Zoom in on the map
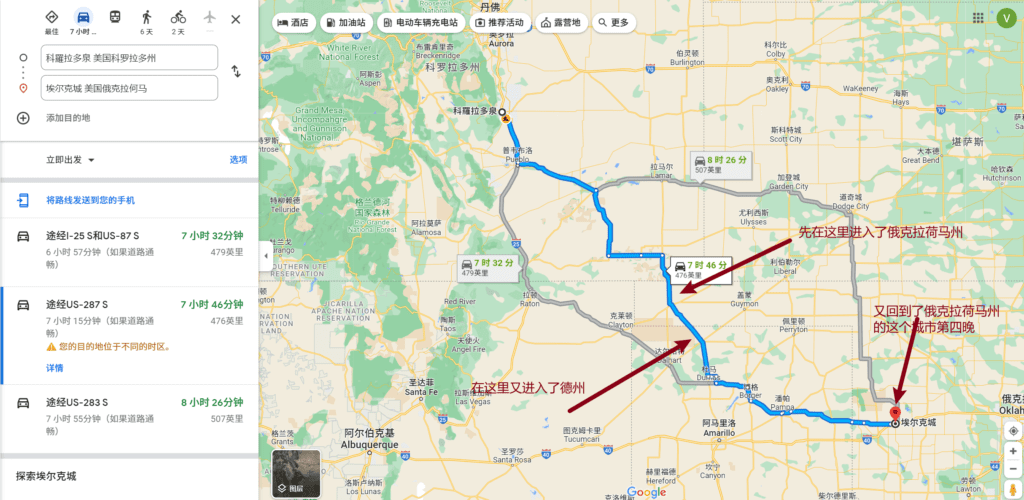The width and height of the screenshot is (1024, 500). click(x=1012, y=451)
